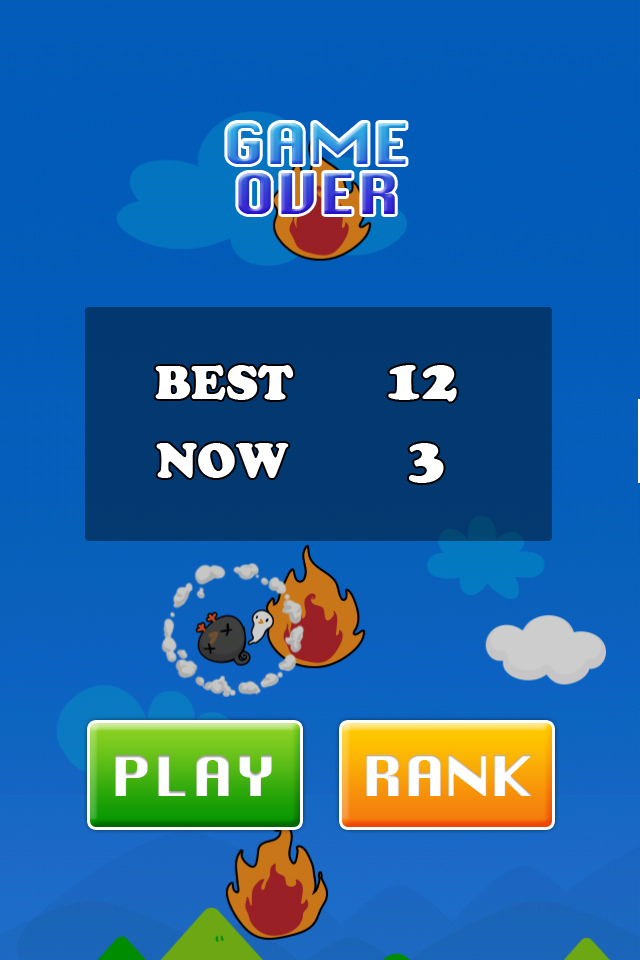Open the orange RANK leaderboard button
The width and height of the screenshot is (640, 960).
point(447,775)
